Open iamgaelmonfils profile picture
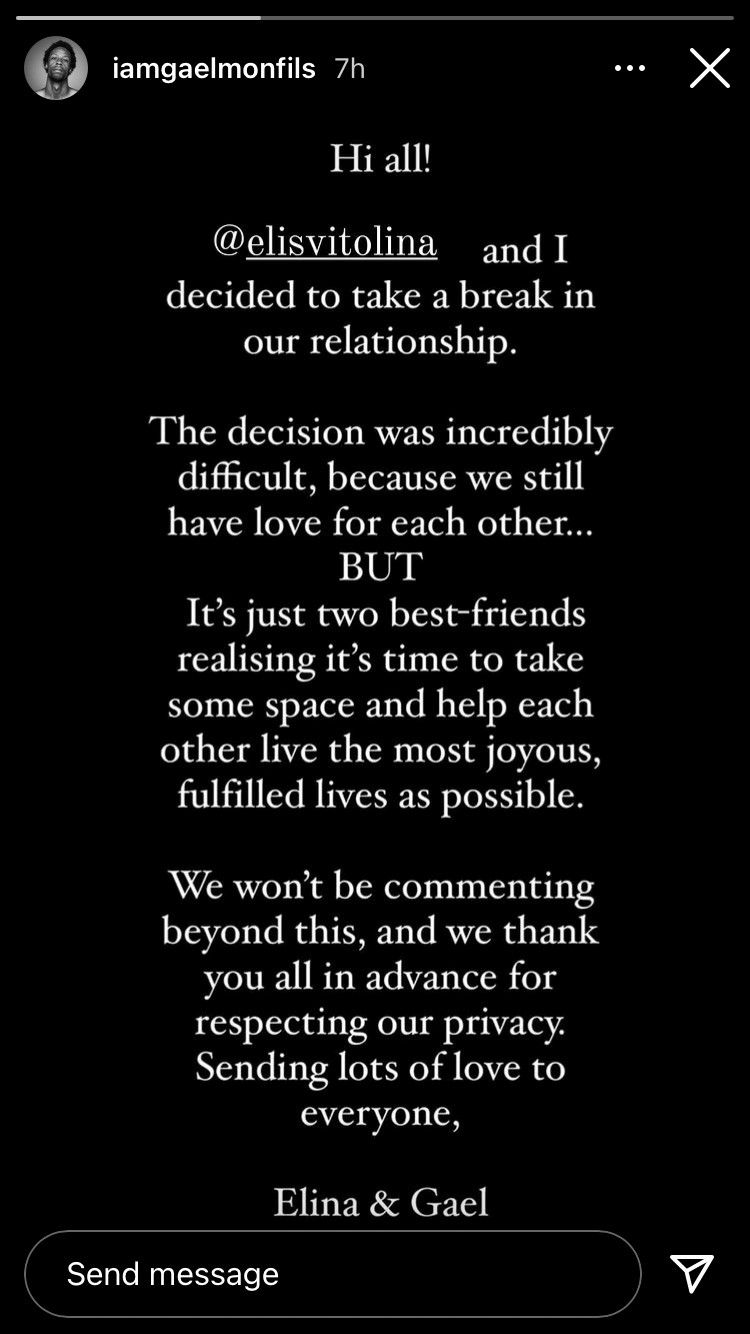This screenshot has width=750, height=1334. pos(56,68)
